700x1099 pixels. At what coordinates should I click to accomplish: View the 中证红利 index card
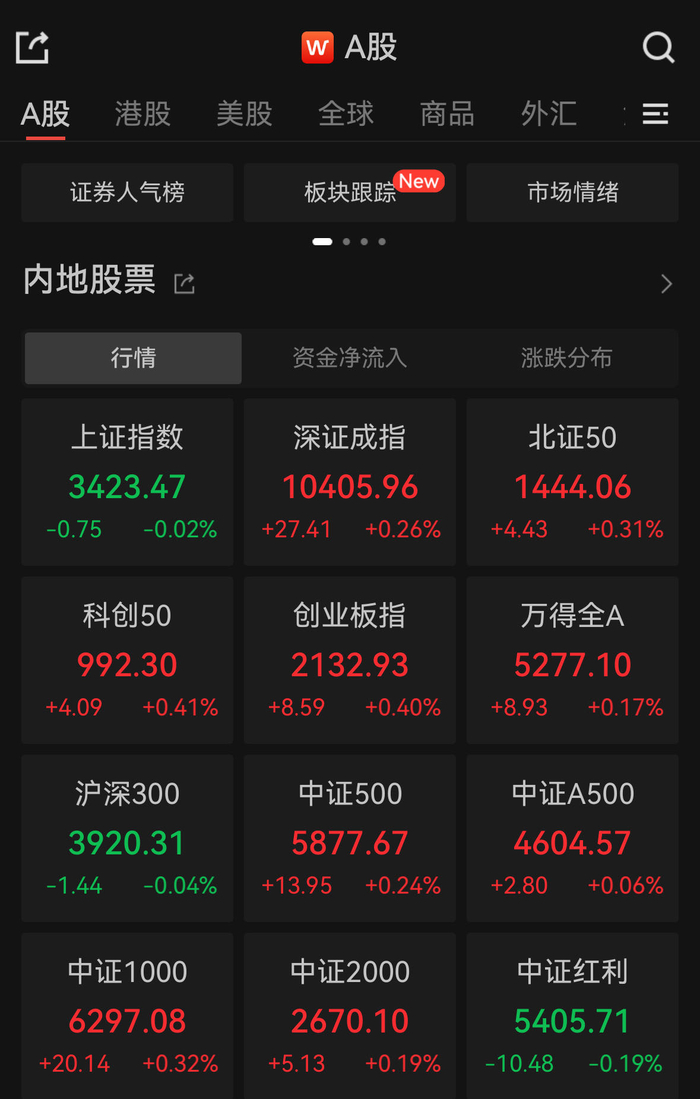tap(572, 1015)
